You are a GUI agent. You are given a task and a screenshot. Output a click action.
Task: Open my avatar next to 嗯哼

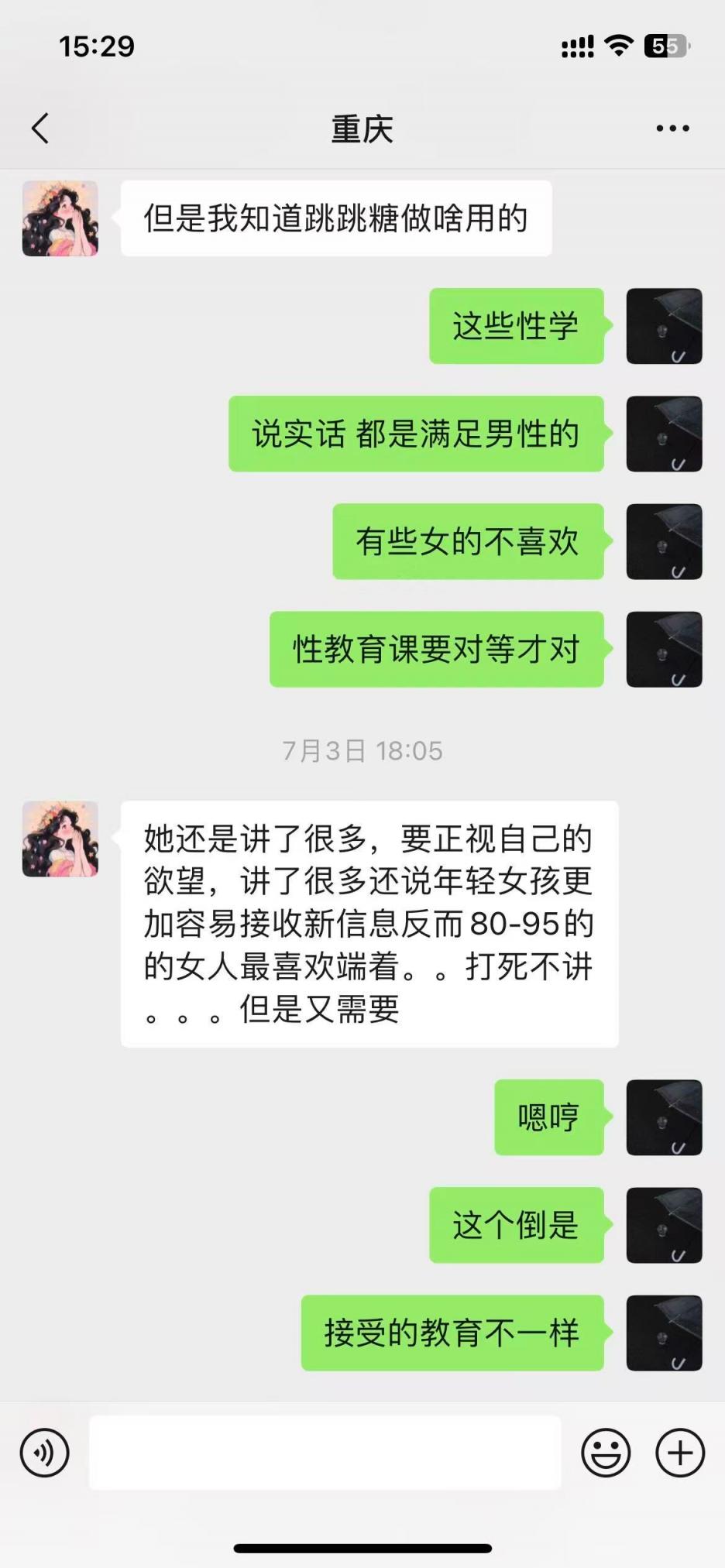coord(664,1117)
